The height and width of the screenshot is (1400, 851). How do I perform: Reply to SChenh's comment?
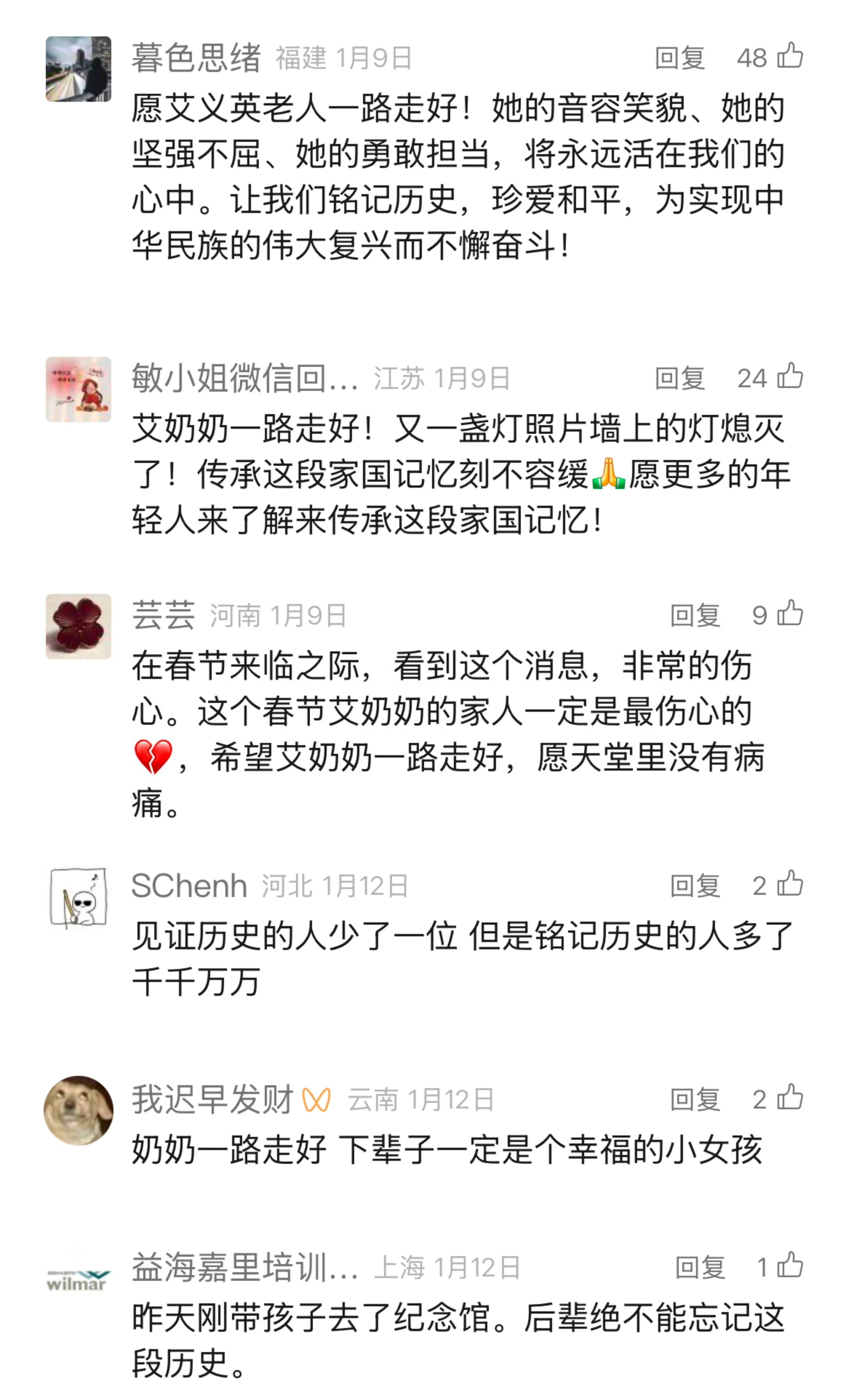(x=695, y=885)
